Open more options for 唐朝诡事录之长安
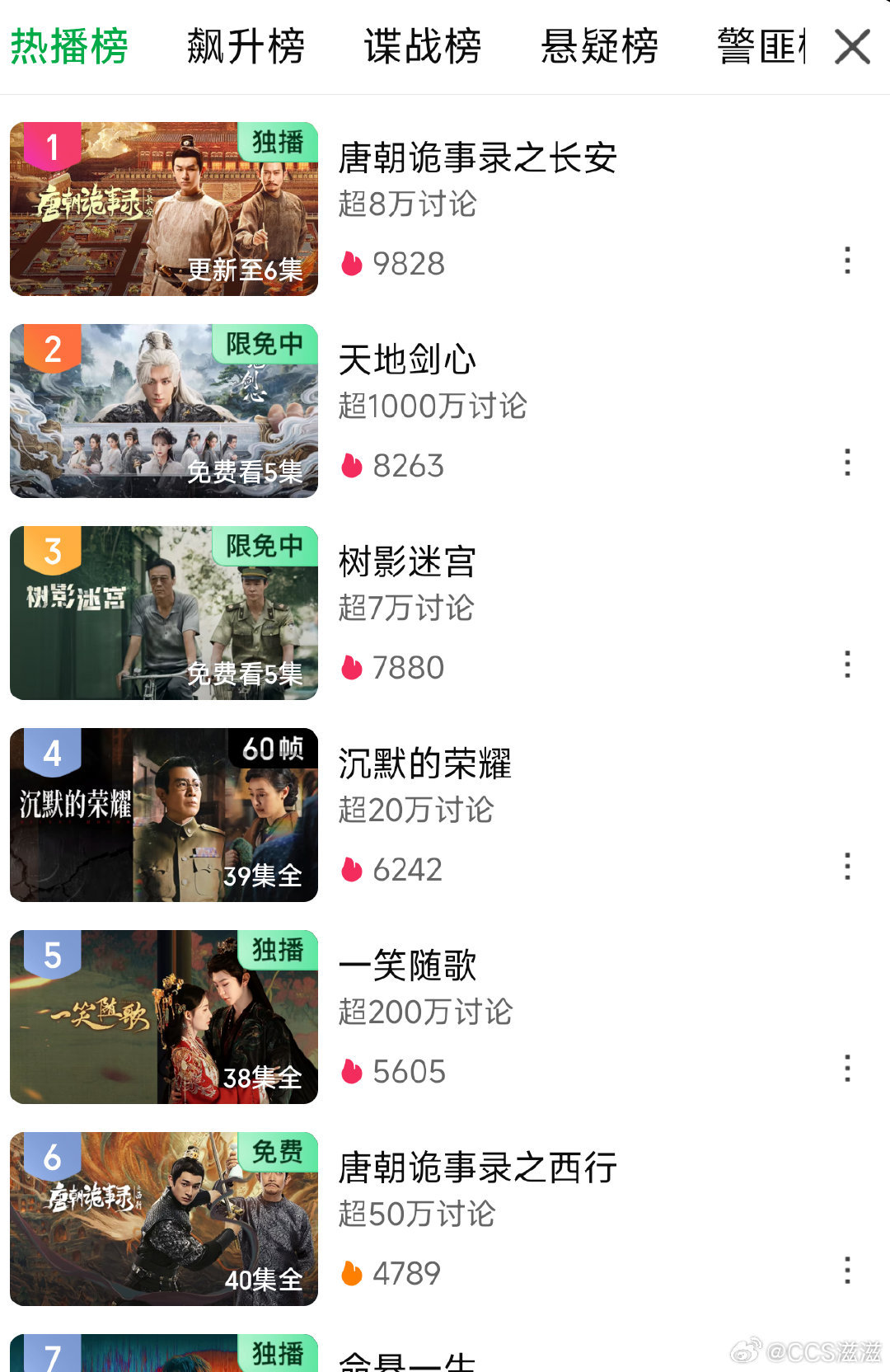Screen dimensions: 890x1372 point(847,261)
